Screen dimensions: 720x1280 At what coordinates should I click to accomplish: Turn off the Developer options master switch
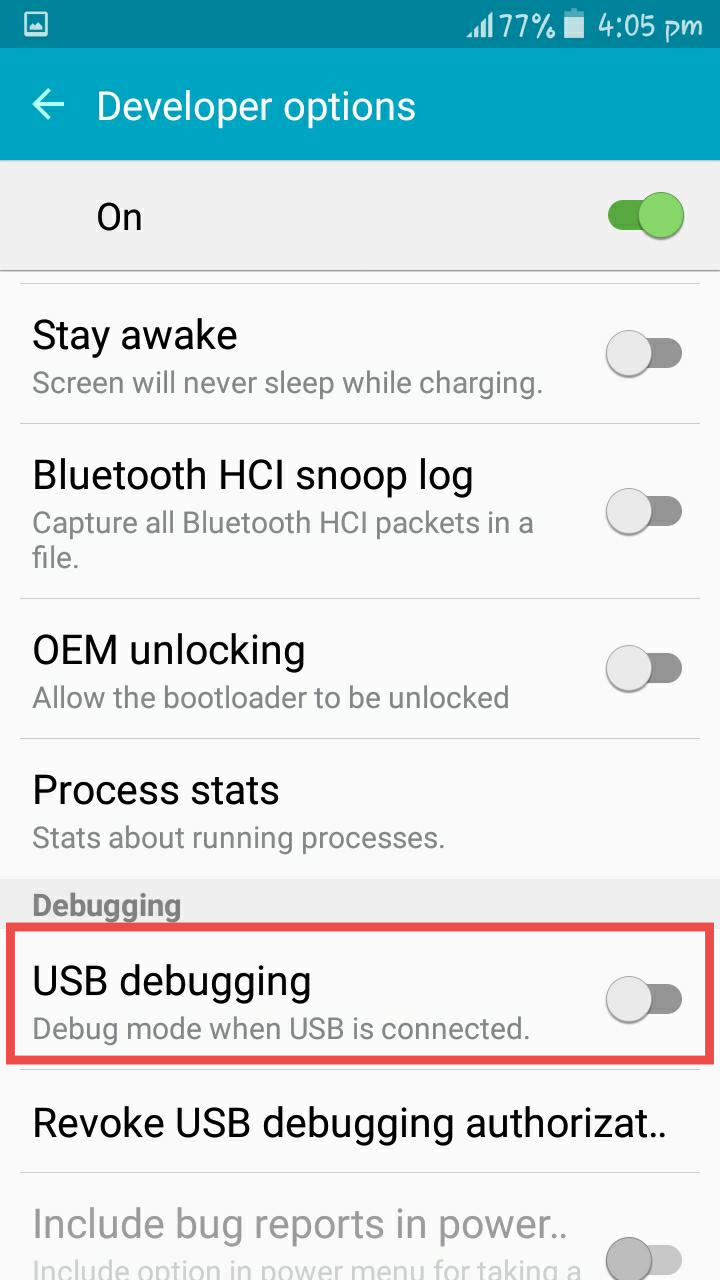[x=646, y=216]
